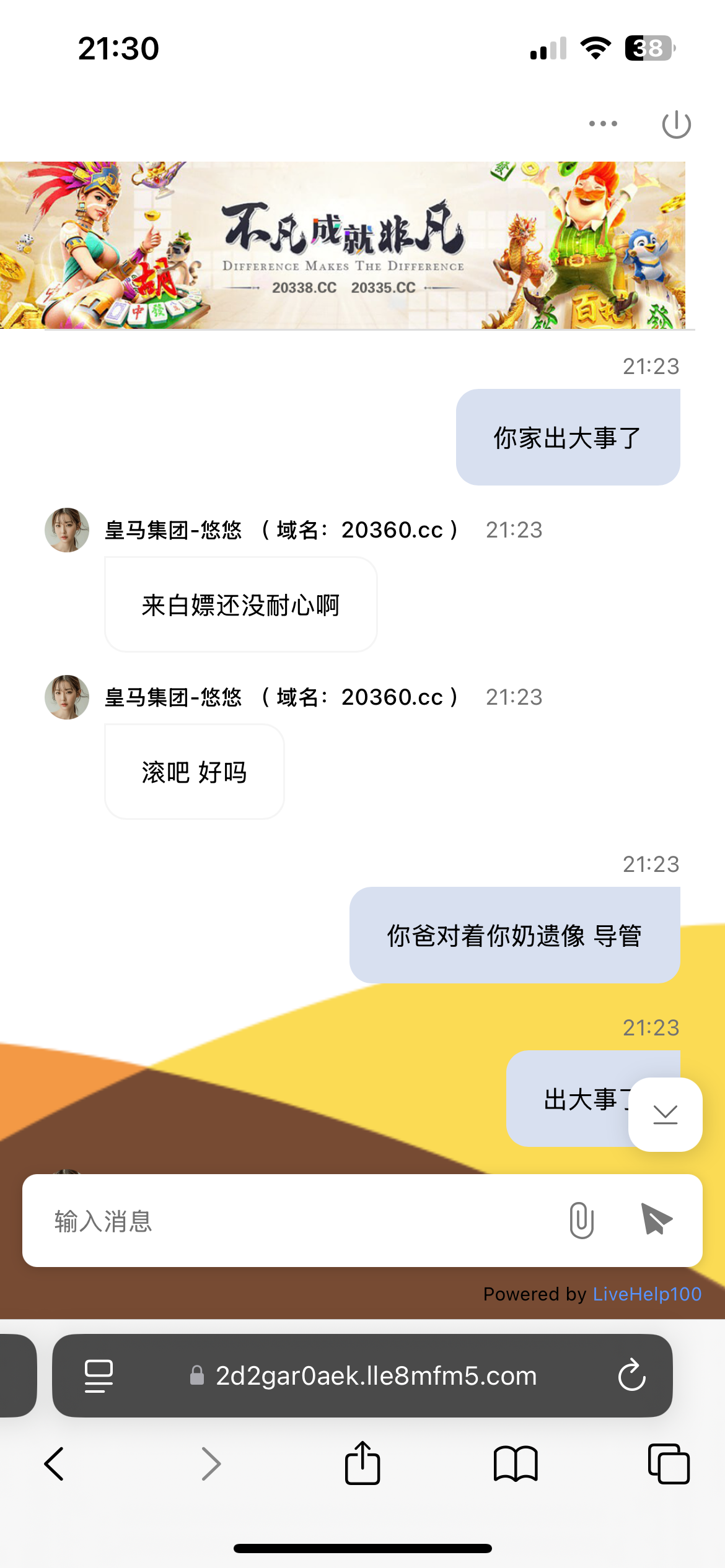The height and width of the screenshot is (1568, 725).
Task: Send the message with the arrow icon
Action: [x=656, y=1220]
